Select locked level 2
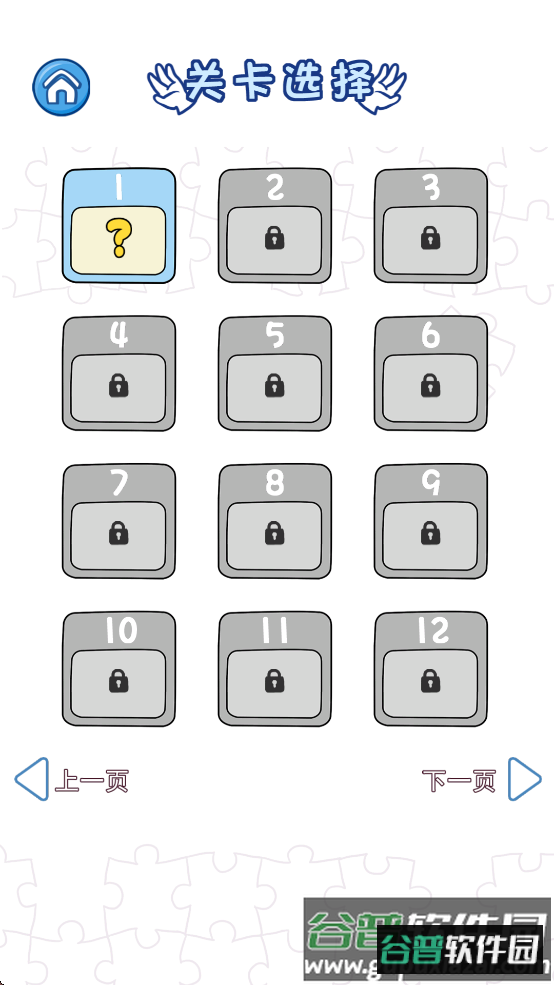 [x=274, y=226]
